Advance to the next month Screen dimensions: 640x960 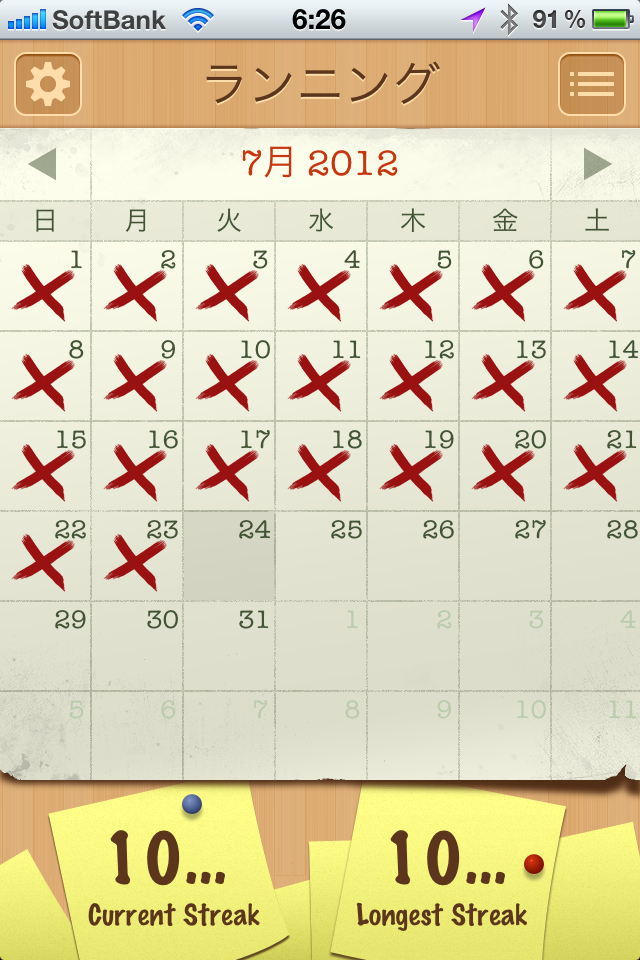pyautogui.click(x=597, y=164)
